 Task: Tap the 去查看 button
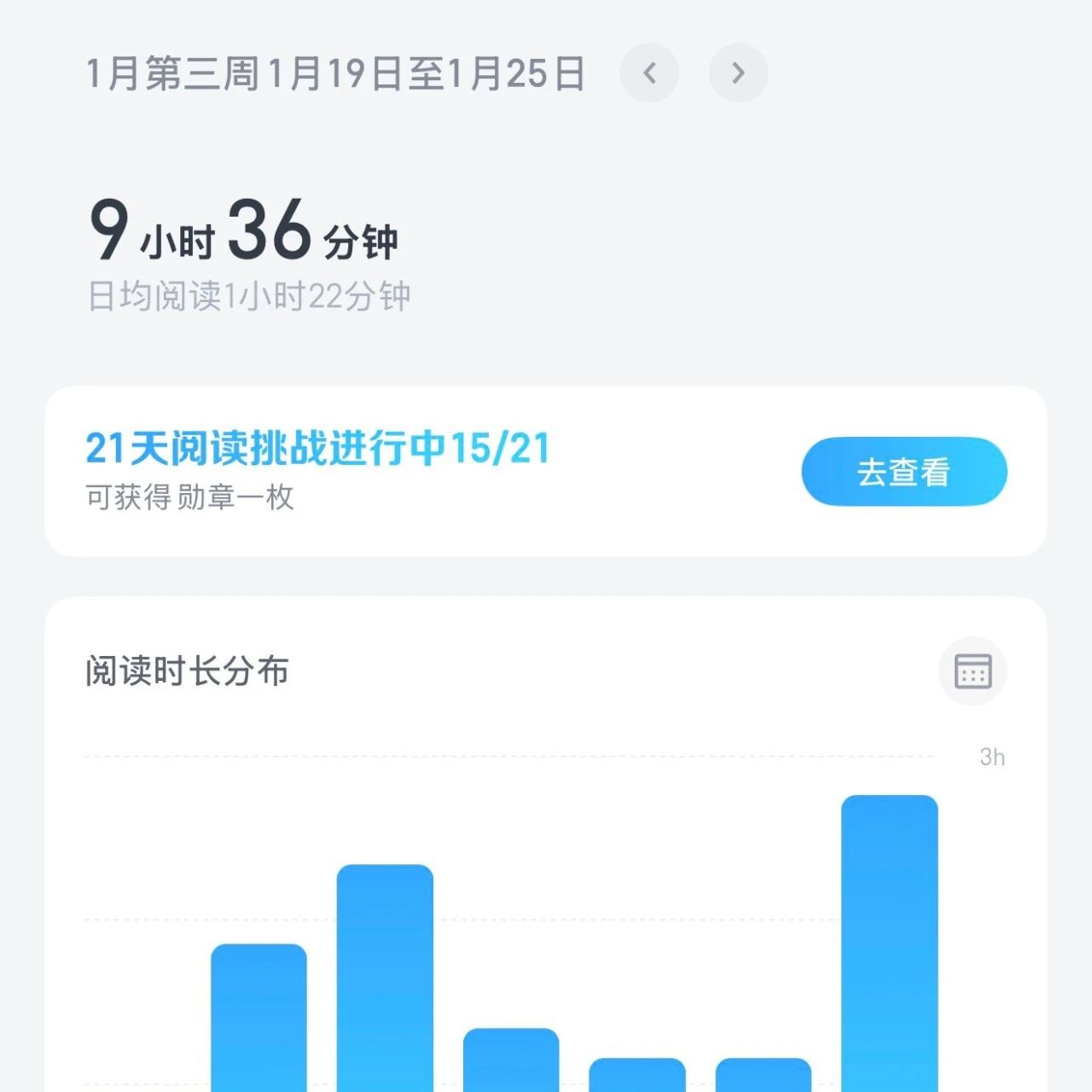[x=904, y=472]
